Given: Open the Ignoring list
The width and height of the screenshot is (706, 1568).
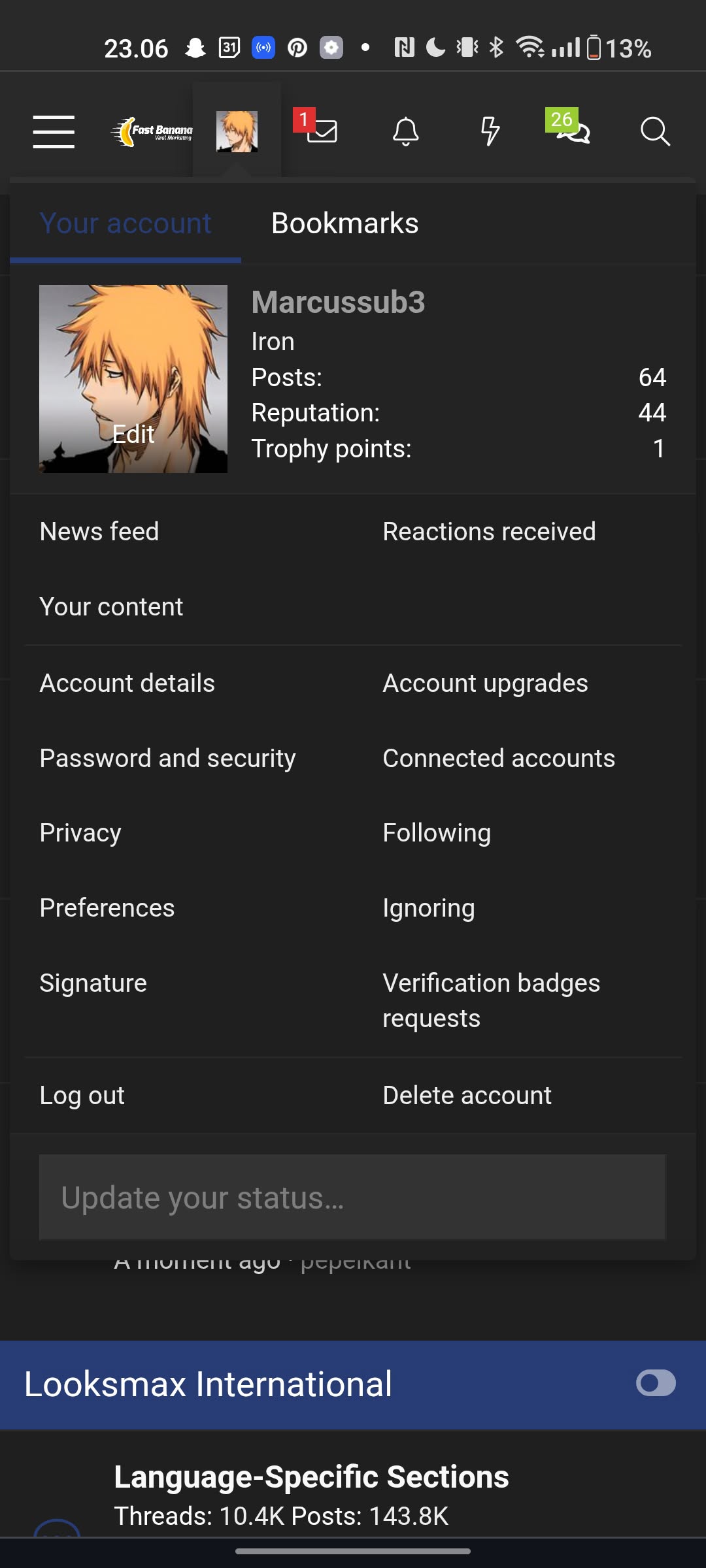Looking at the screenshot, I should coord(429,908).
